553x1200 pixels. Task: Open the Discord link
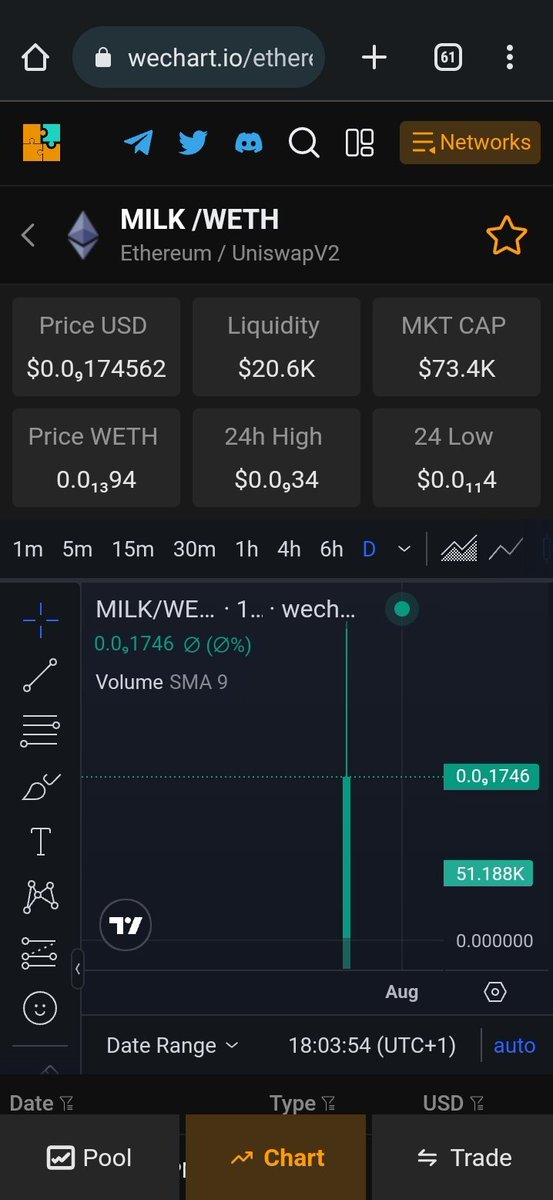(x=248, y=142)
